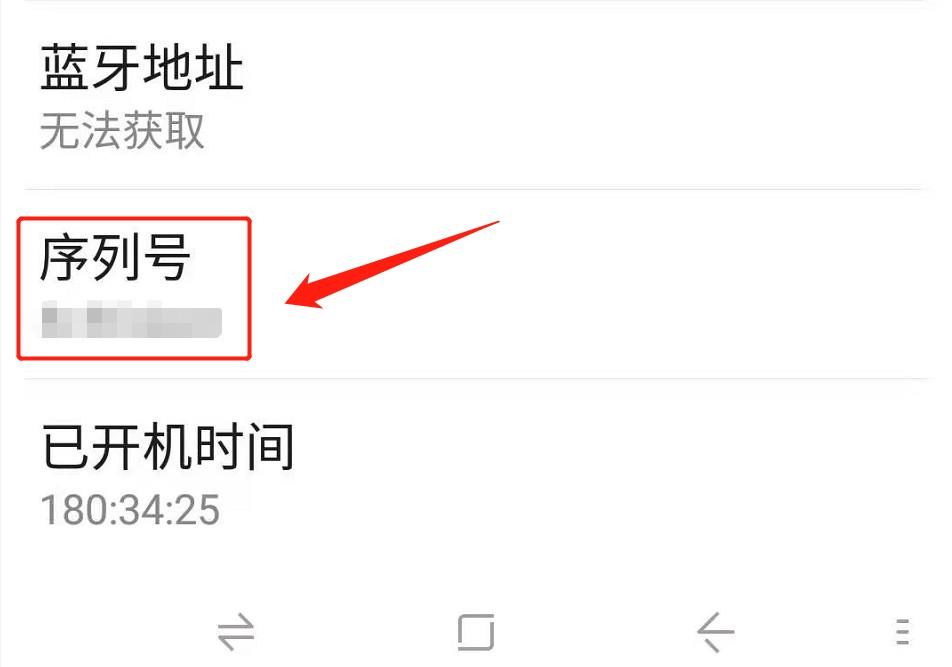
Task: Go back using the navigation bar arrow
Action: pos(716,631)
